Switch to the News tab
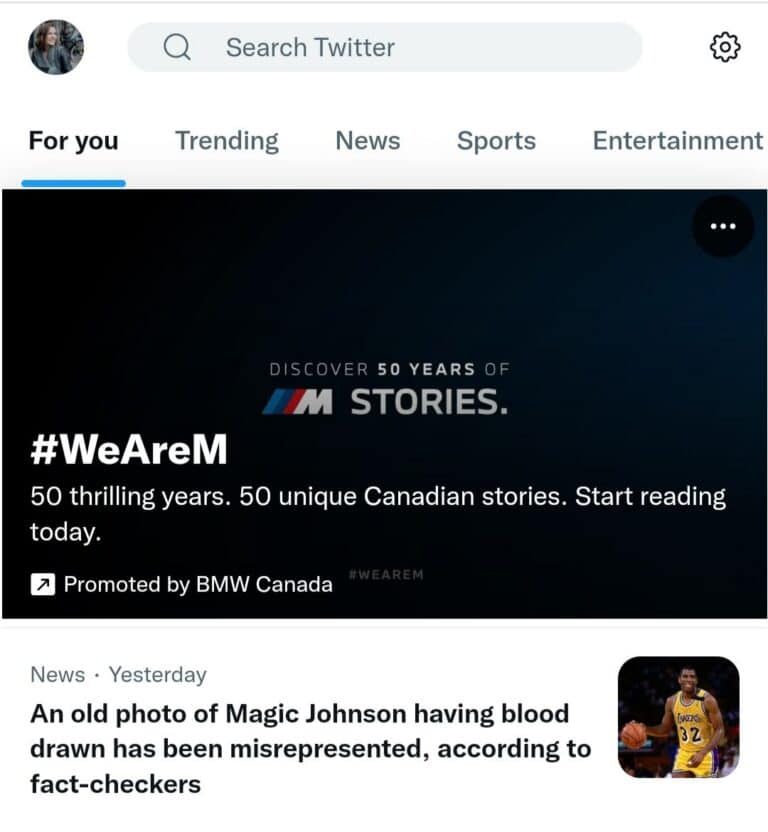 point(368,141)
